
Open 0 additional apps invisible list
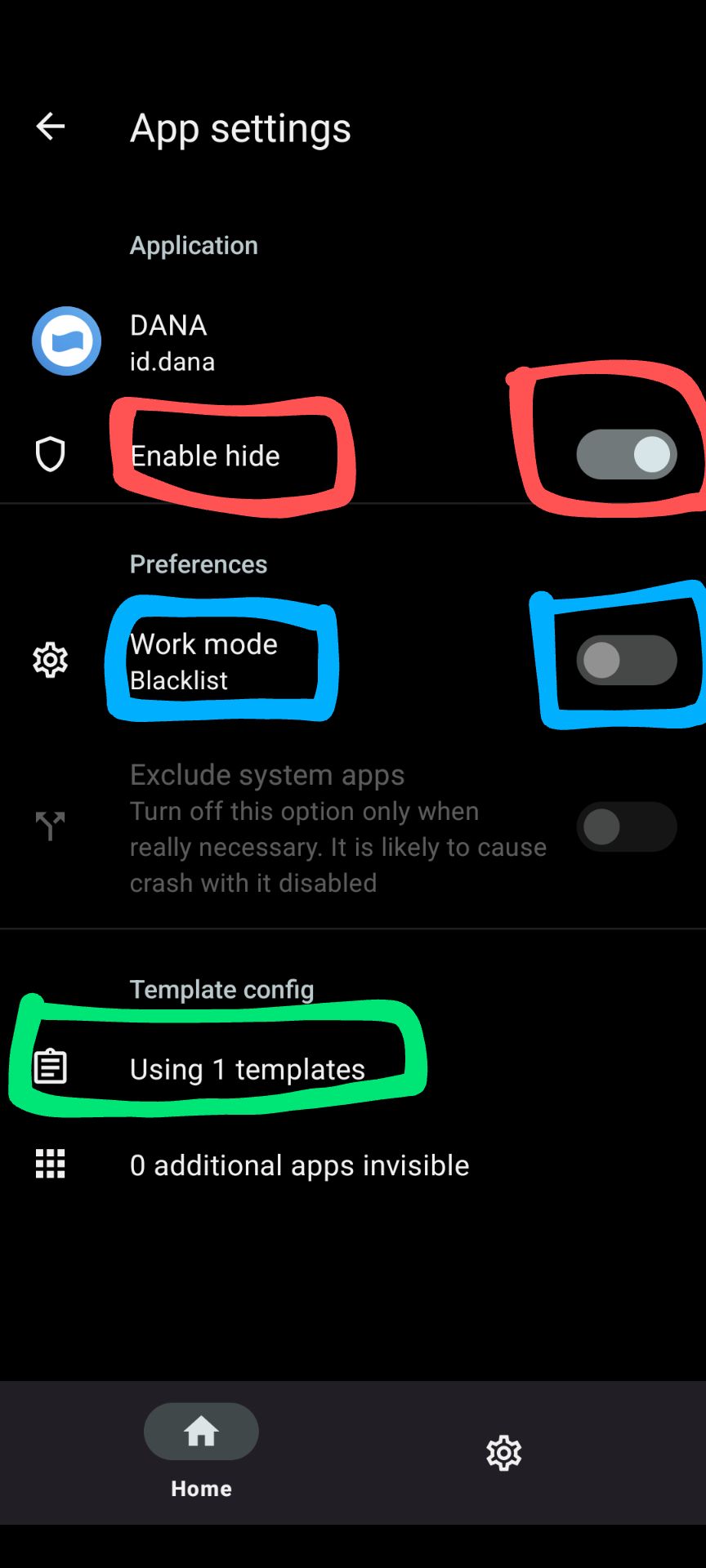click(x=299, y=1165)
